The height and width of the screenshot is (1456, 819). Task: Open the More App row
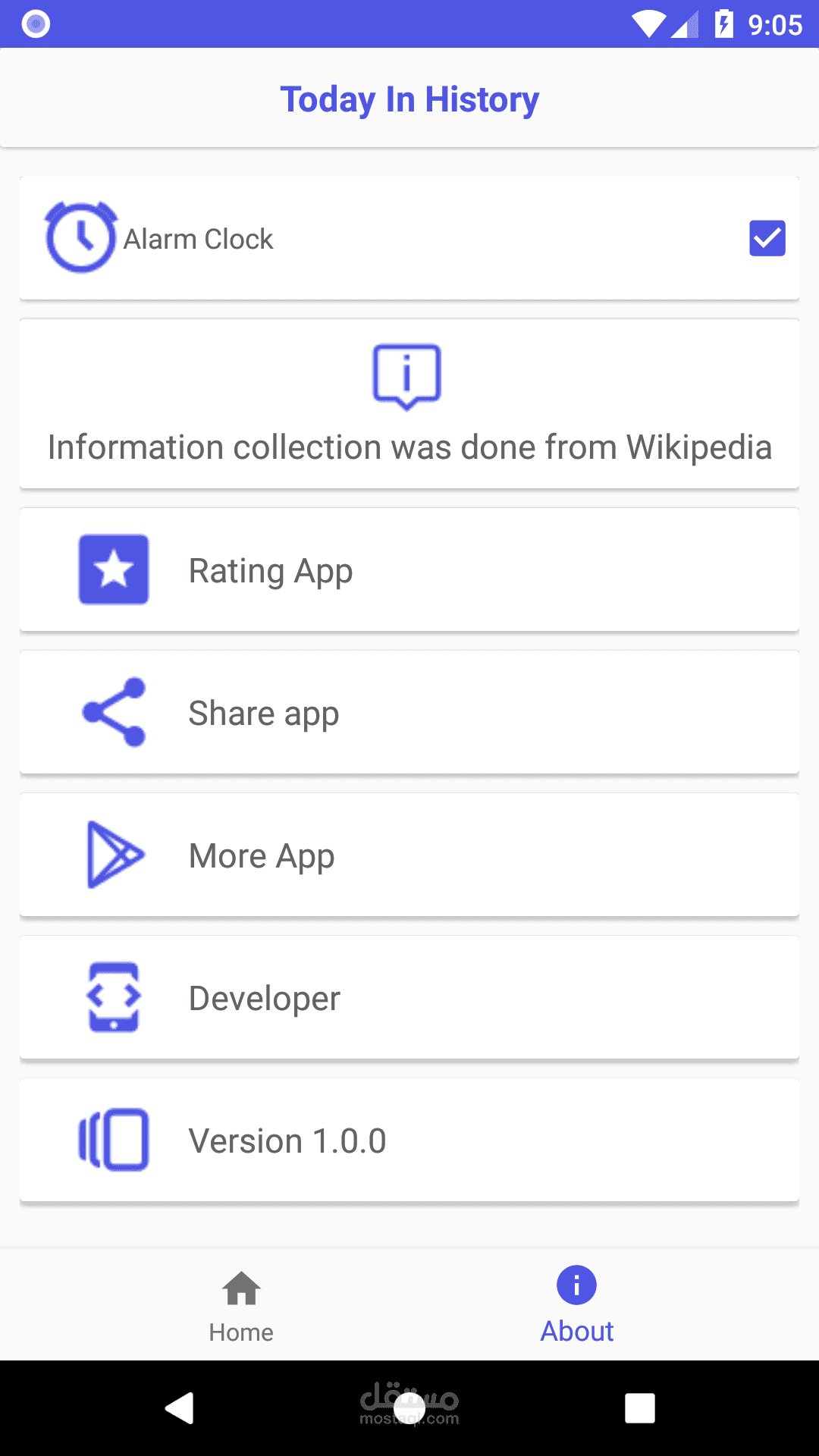(x=409, y=855)
